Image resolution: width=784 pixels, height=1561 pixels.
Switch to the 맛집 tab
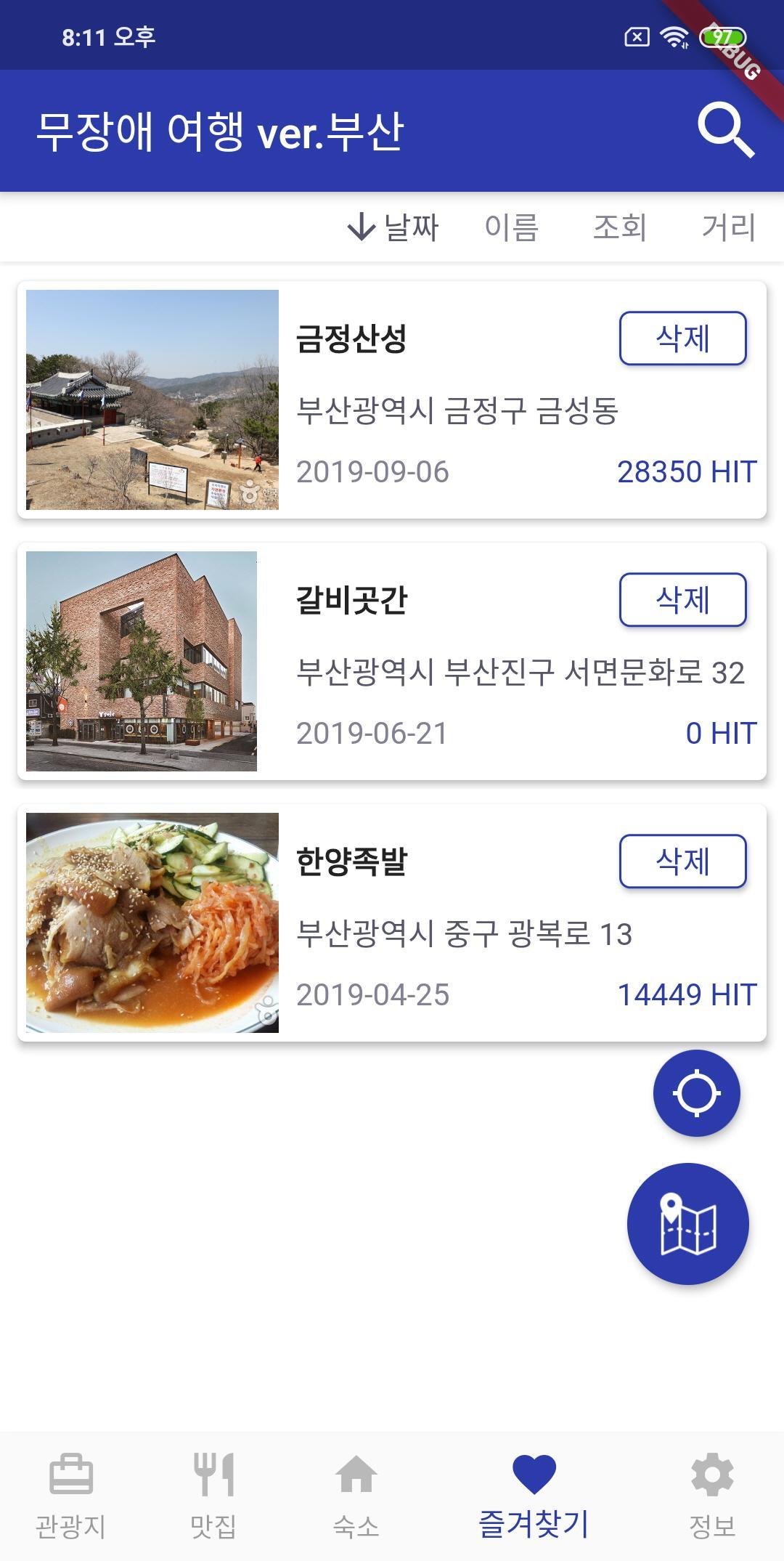point(213,1496)
